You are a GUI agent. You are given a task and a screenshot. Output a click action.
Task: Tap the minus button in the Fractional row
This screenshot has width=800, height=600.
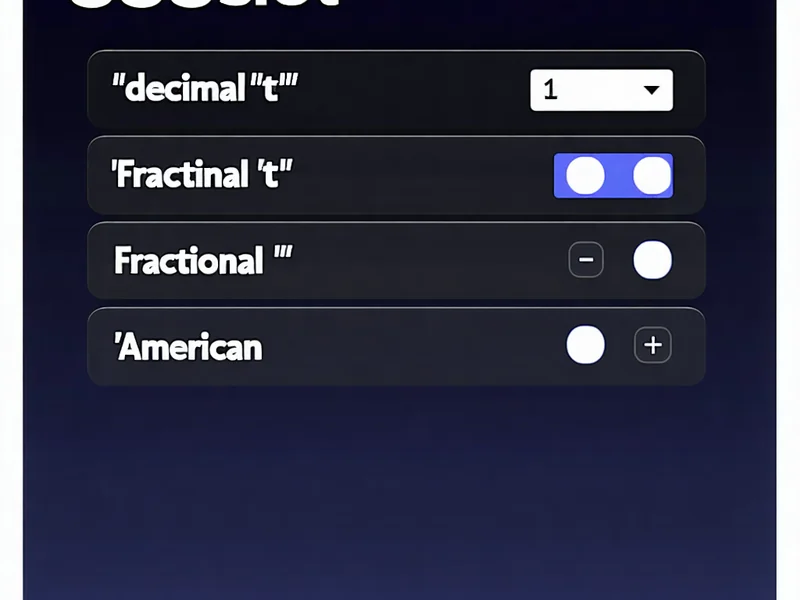coord(586,261)
